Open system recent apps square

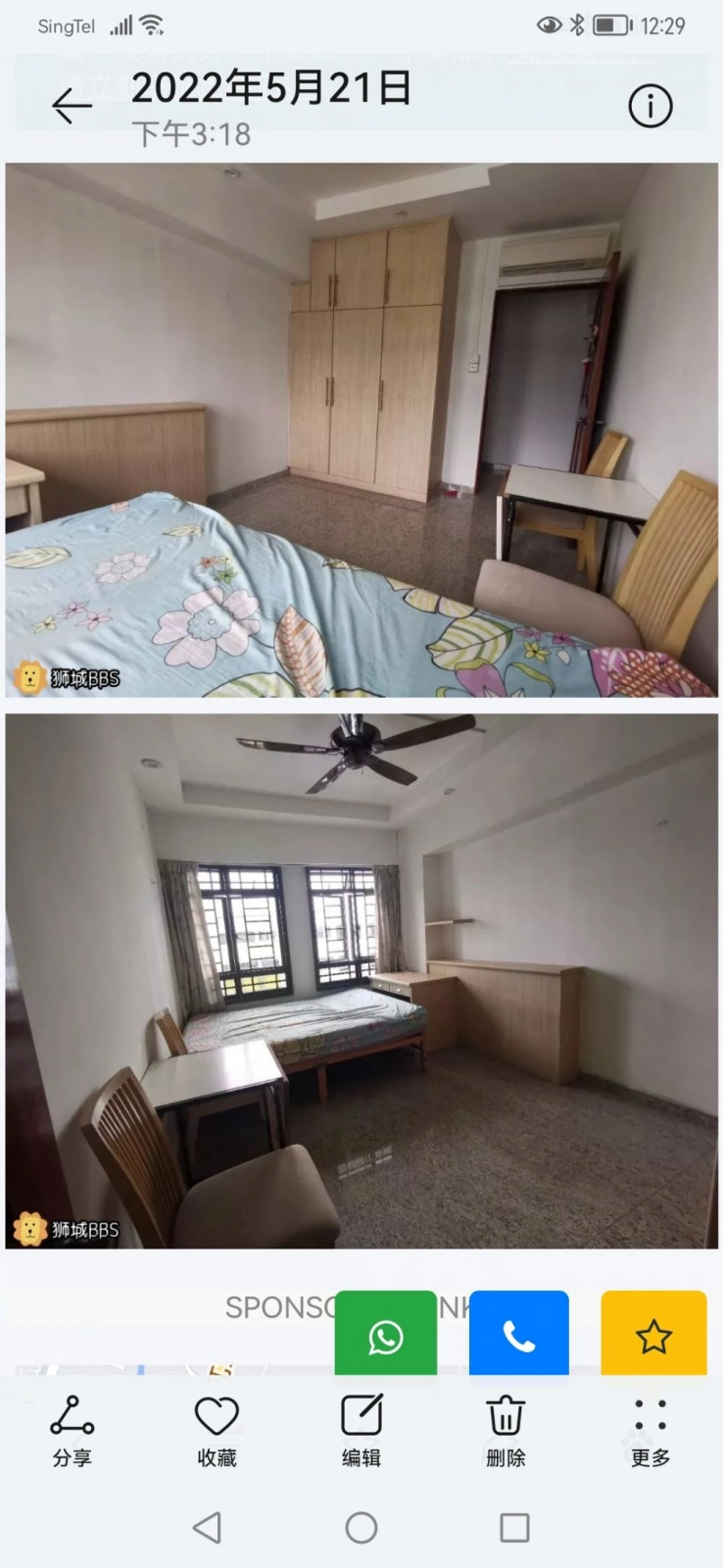(x=514, y=1528)
